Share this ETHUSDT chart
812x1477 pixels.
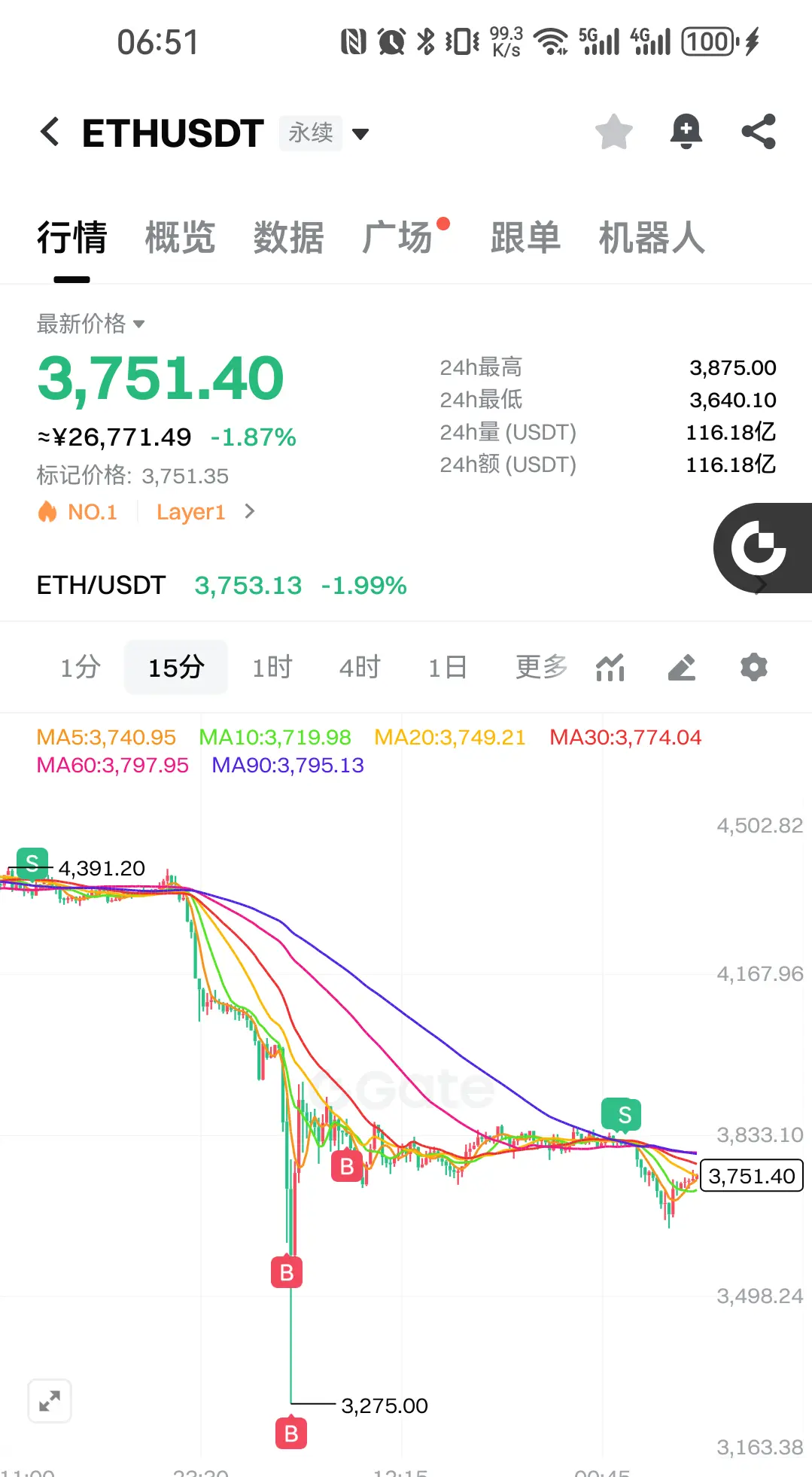click(x=758, y=132)
